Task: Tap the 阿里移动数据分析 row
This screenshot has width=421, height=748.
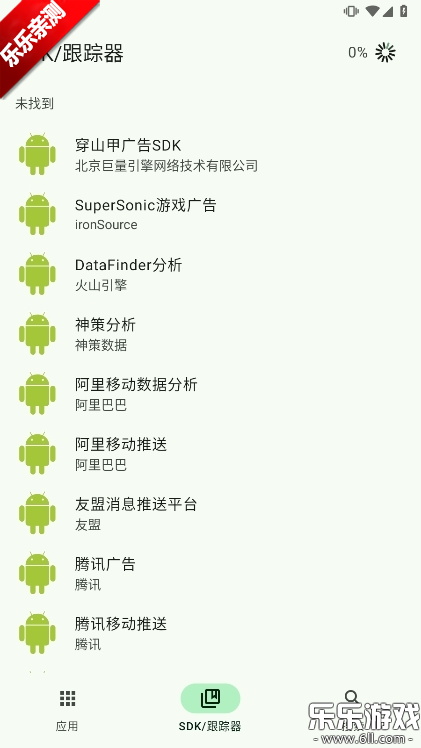Action: (210, 394)
